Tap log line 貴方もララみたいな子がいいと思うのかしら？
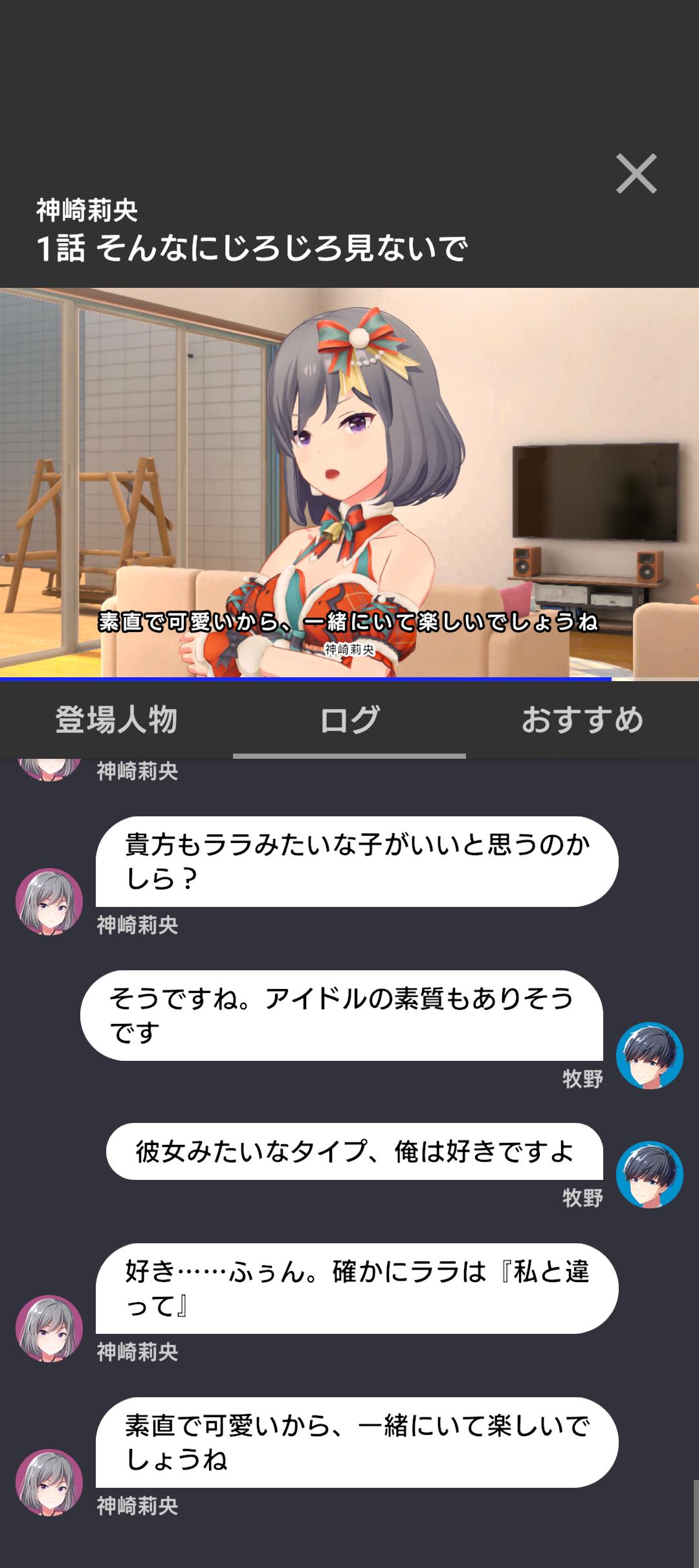The width and height of the screenshot is (699, 1568). (x=357, y=862)
